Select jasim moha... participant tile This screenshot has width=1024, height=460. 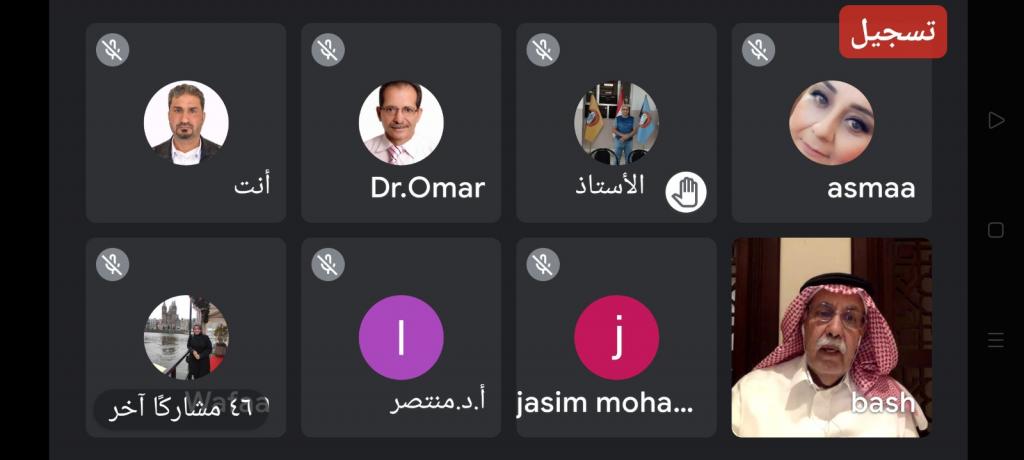(x=616, y=338)
